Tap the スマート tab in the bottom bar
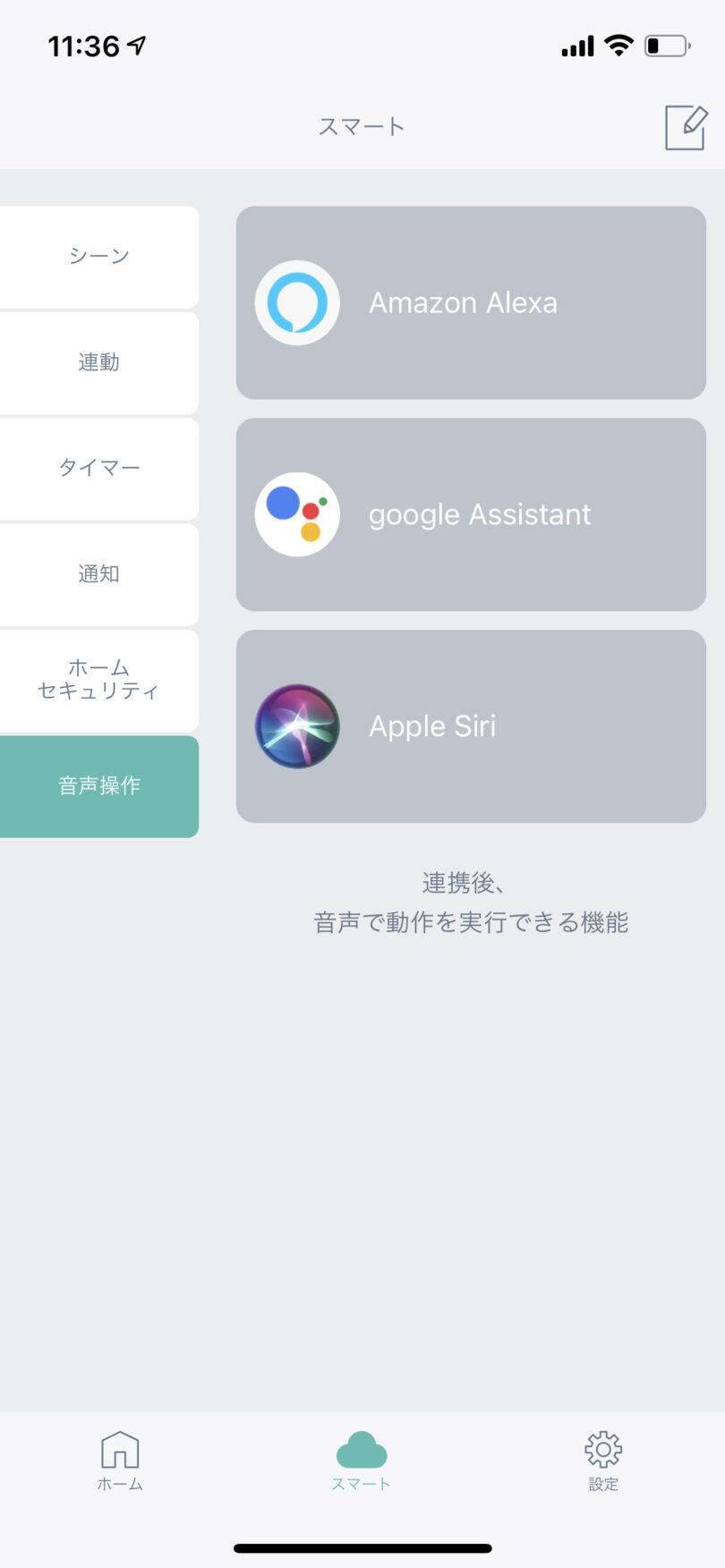The image size is (725, 1568). 362,1461
